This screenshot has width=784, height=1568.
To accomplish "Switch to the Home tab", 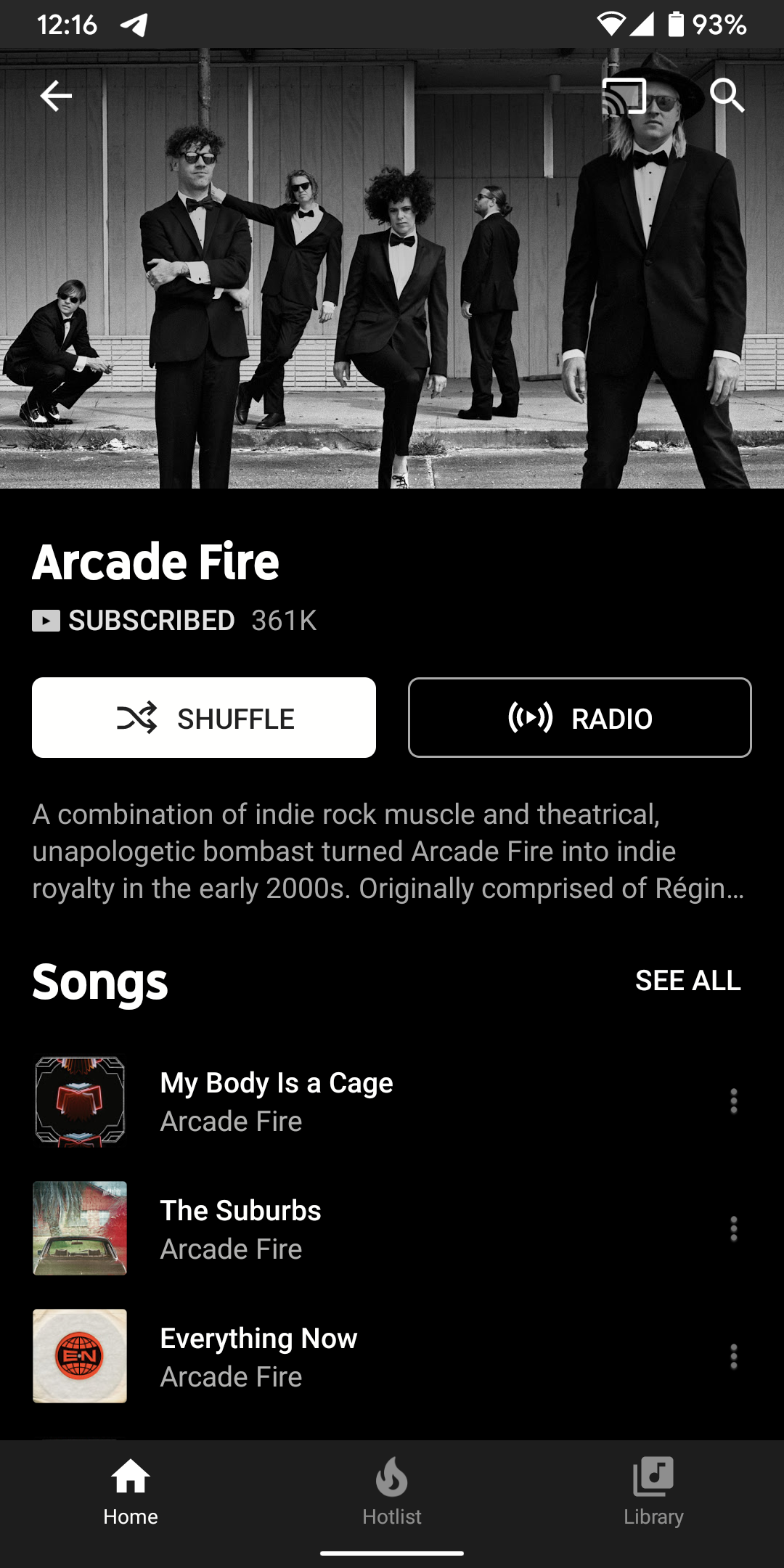I will [x=131, y=1493].
